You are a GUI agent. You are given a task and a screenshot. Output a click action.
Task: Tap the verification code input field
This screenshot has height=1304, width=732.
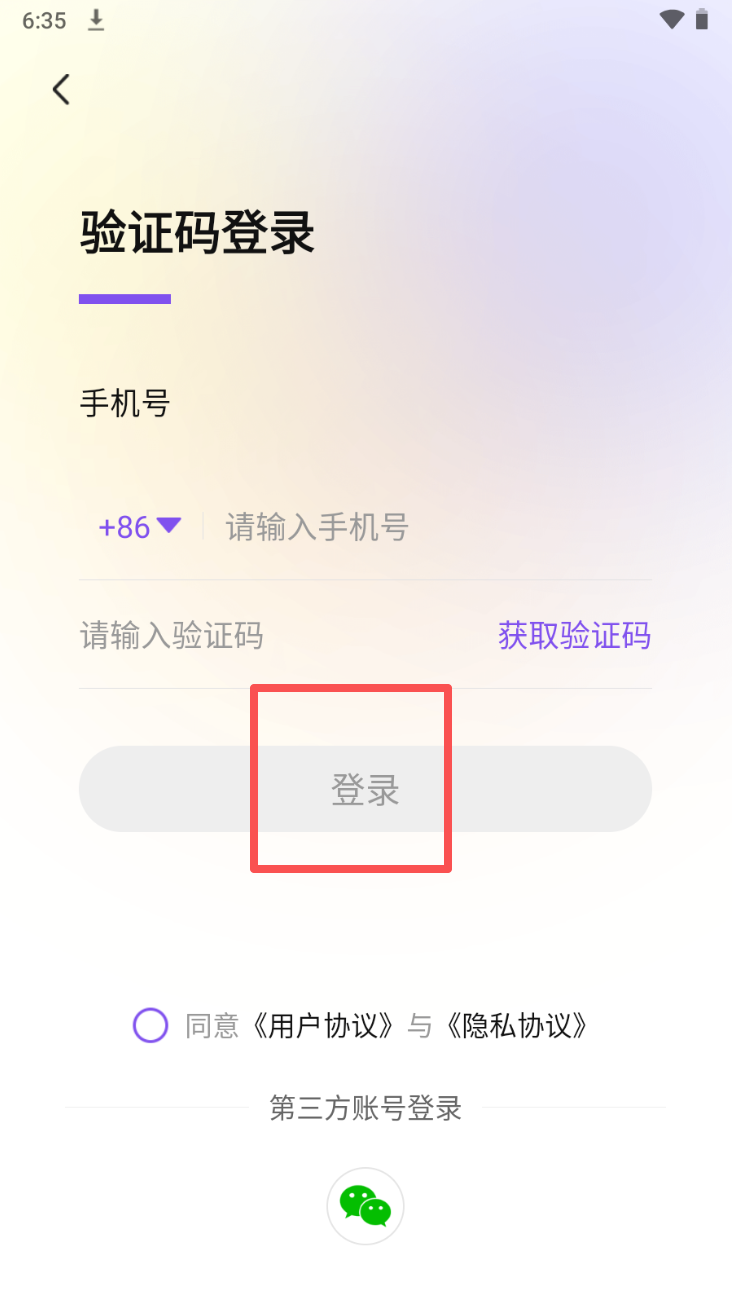[270, 635]
